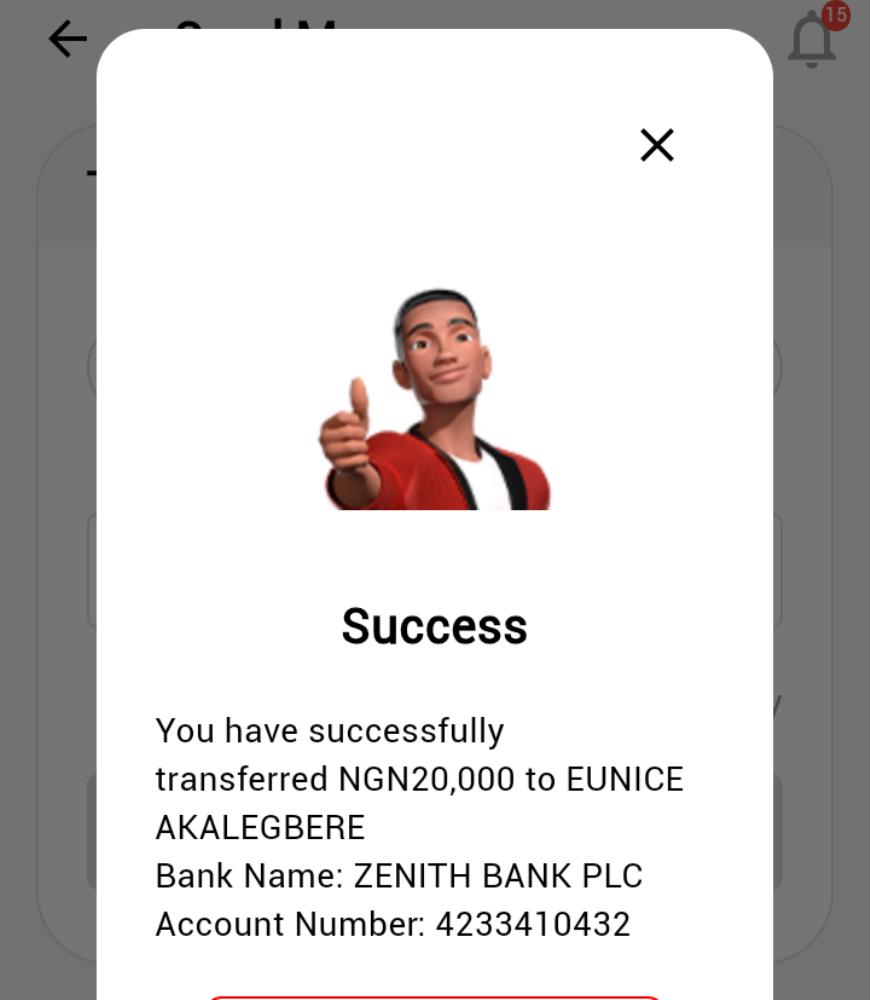This screenshot has height=1000, width=870.
Task: Go back using the arrow
Action: click(x=67, y=40)
